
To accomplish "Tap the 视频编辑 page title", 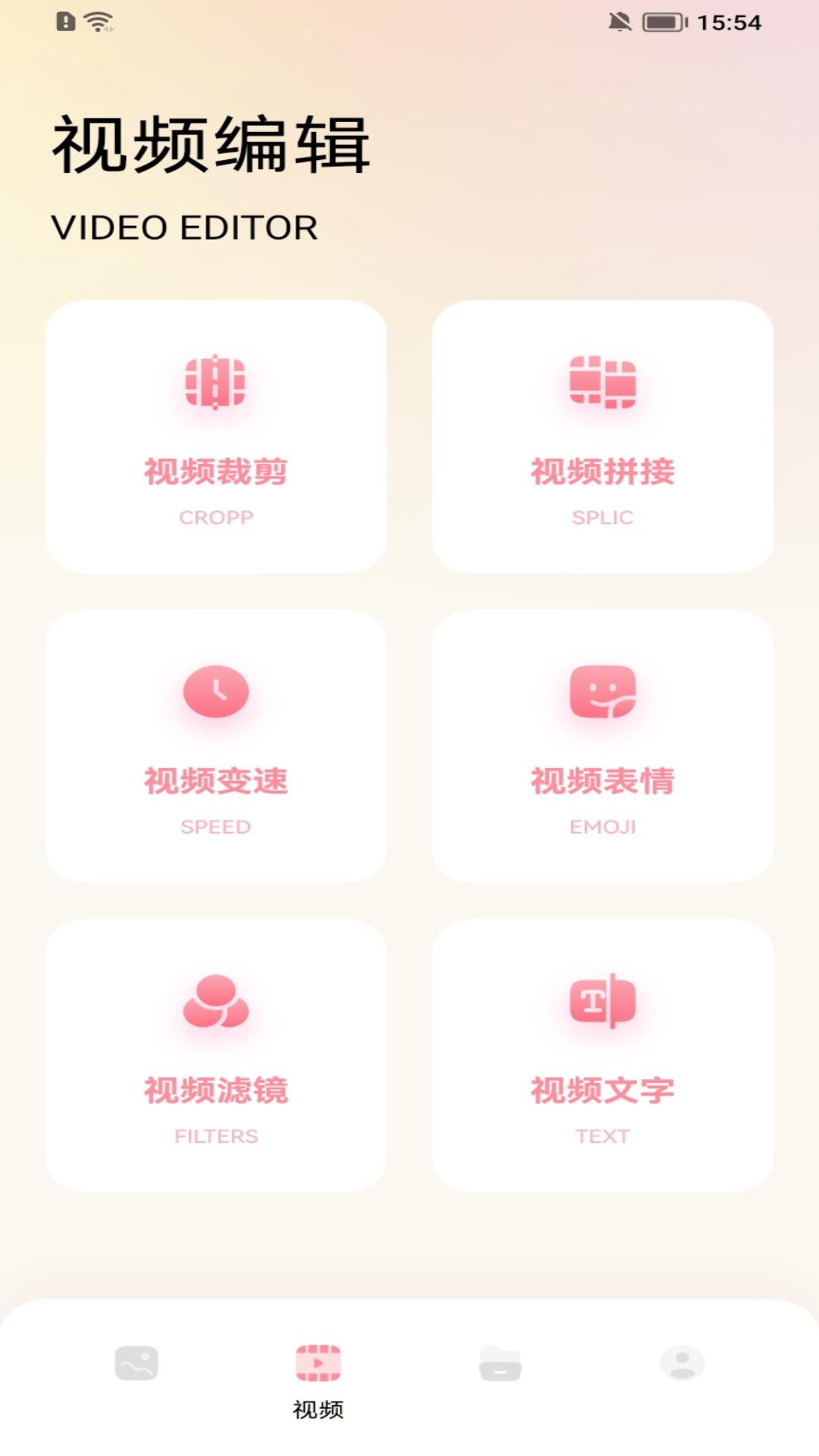I will [212, 144].
